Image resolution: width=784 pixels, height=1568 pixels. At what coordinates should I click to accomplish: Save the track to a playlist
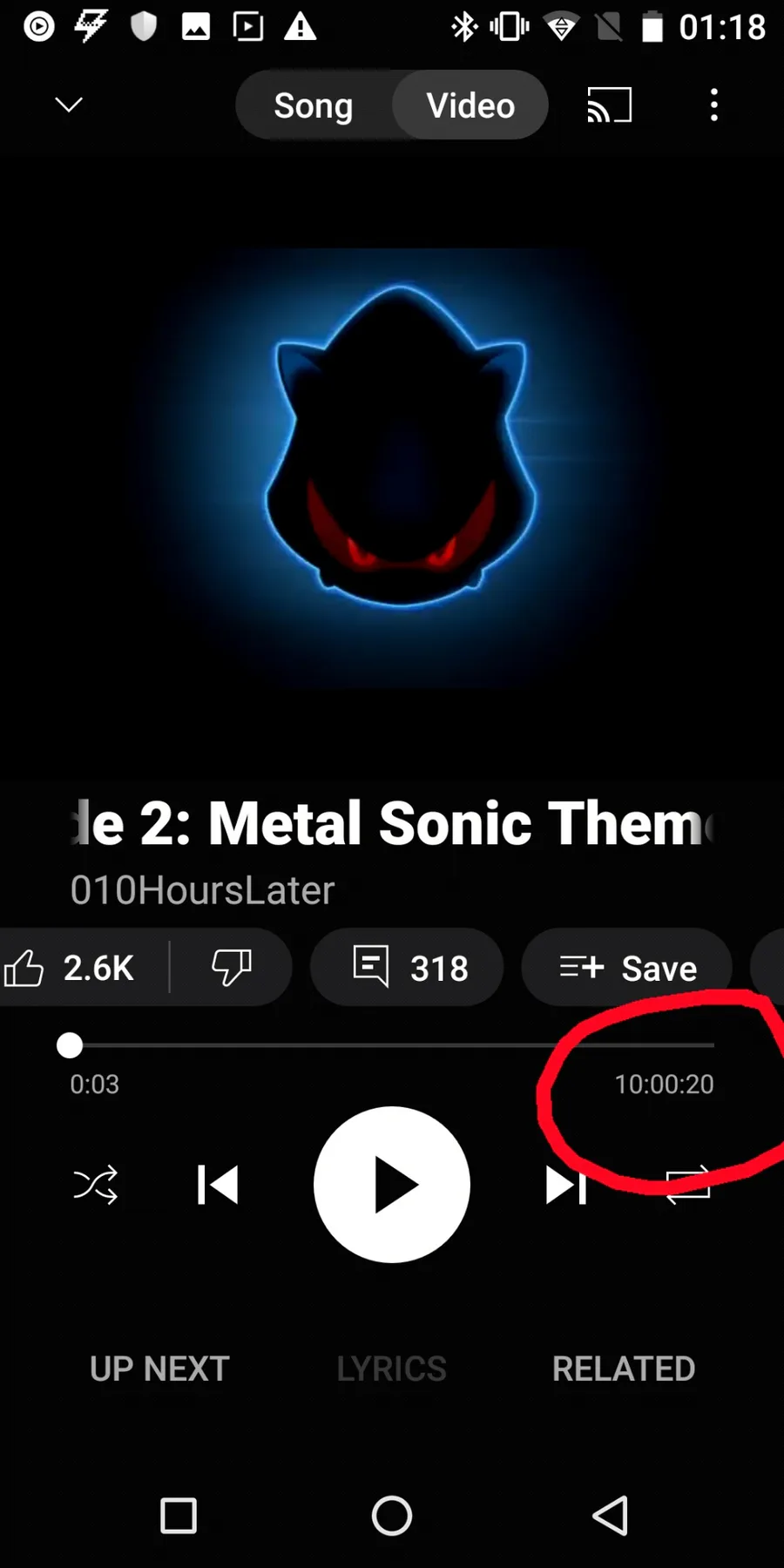point(627,968)
